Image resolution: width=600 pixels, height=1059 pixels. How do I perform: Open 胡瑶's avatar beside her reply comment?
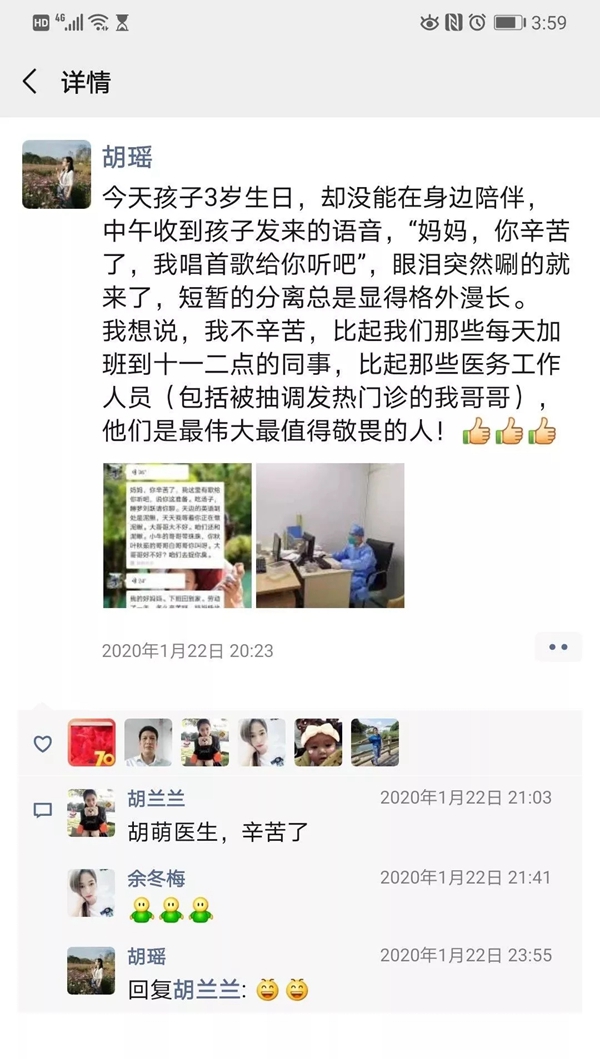91,971
